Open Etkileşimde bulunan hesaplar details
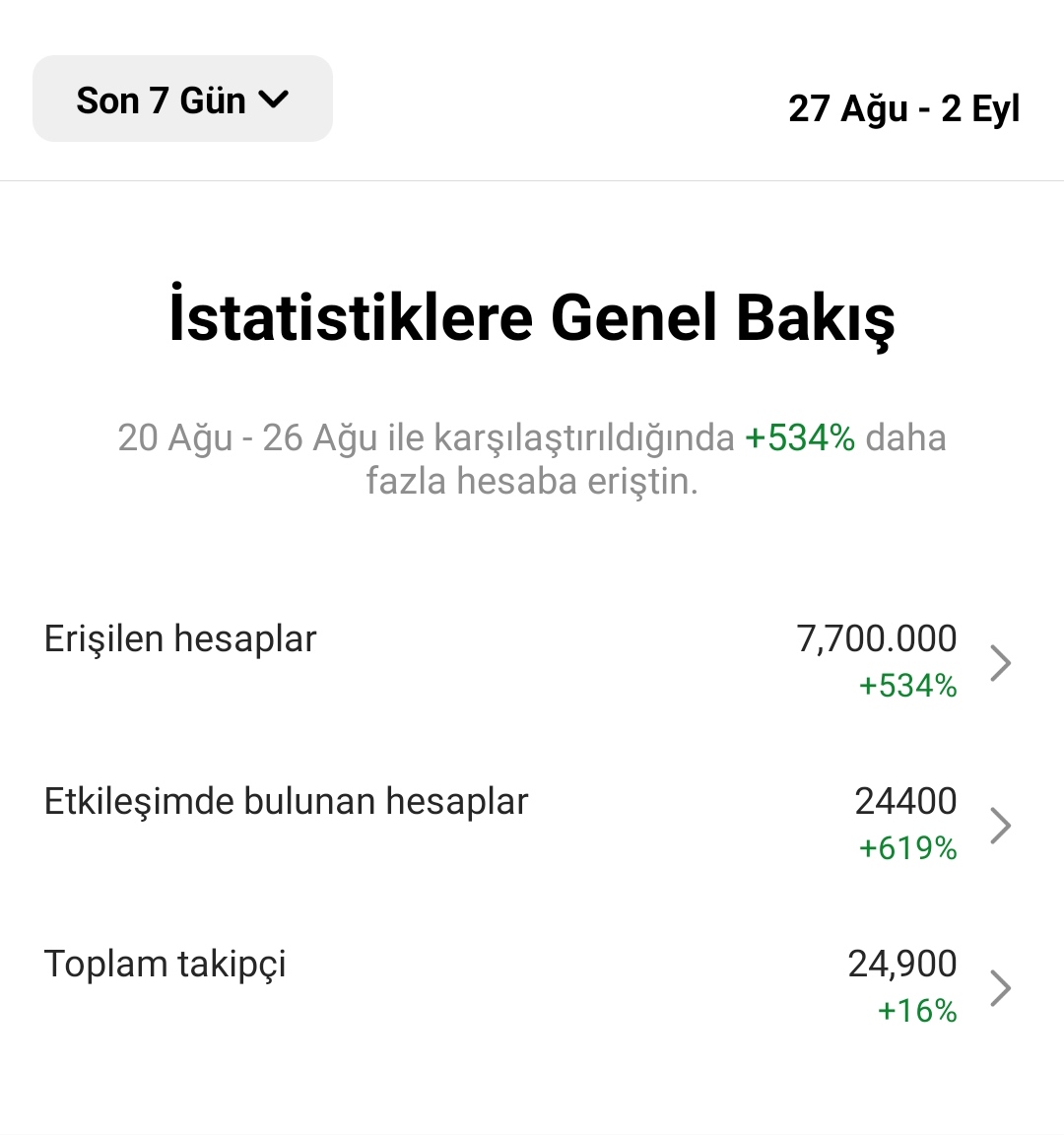This screenshot has height=1135, width=1064. (x=532, y=824)
